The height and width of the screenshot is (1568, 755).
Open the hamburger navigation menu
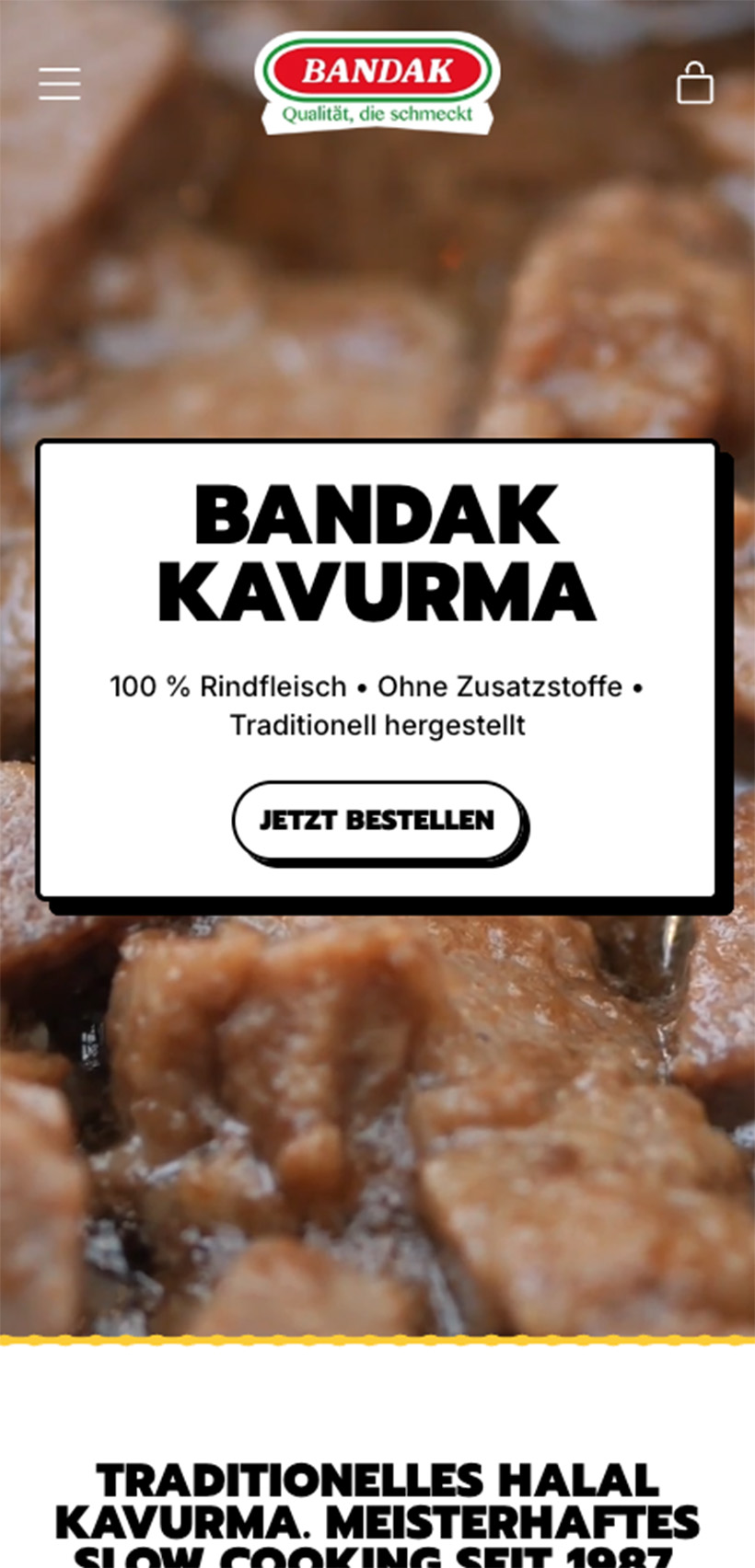coord(59,84)
